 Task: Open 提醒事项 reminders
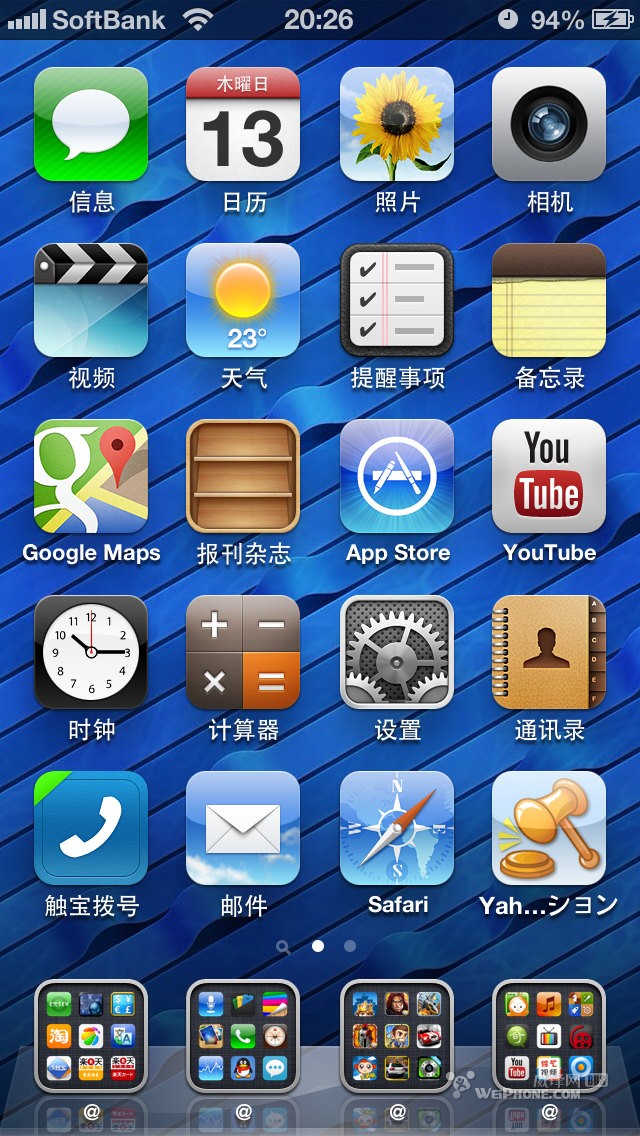(397, 300)
